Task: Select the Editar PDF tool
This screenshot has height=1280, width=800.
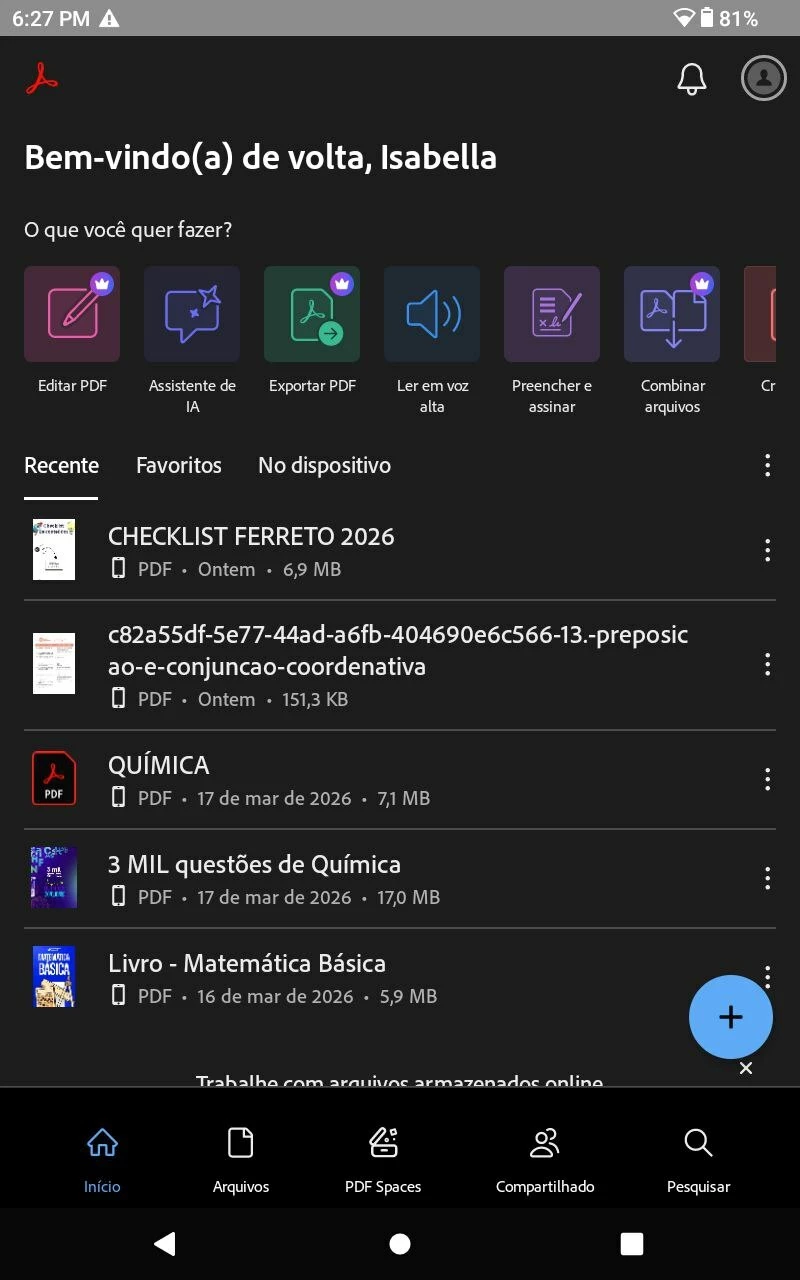Action: [72, 314]
